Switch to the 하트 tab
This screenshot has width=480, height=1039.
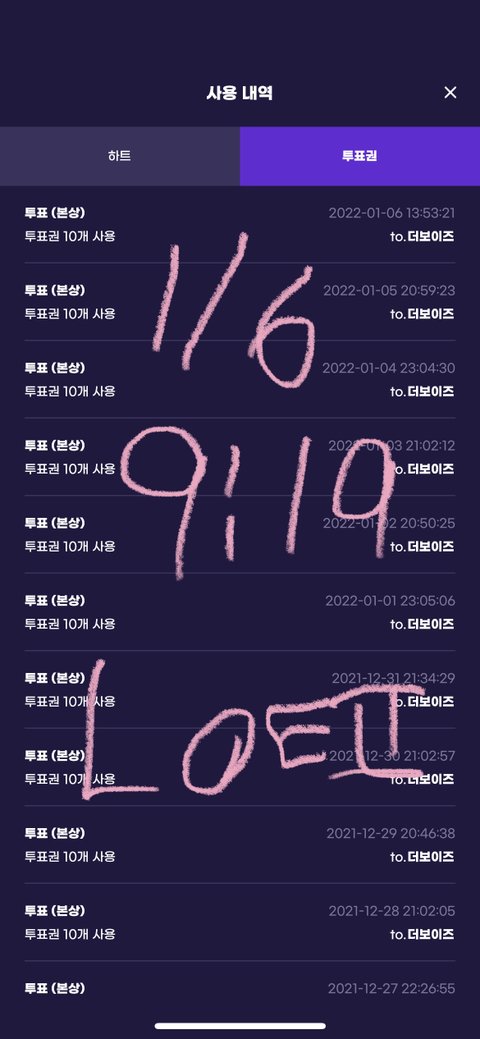(120, 156)
